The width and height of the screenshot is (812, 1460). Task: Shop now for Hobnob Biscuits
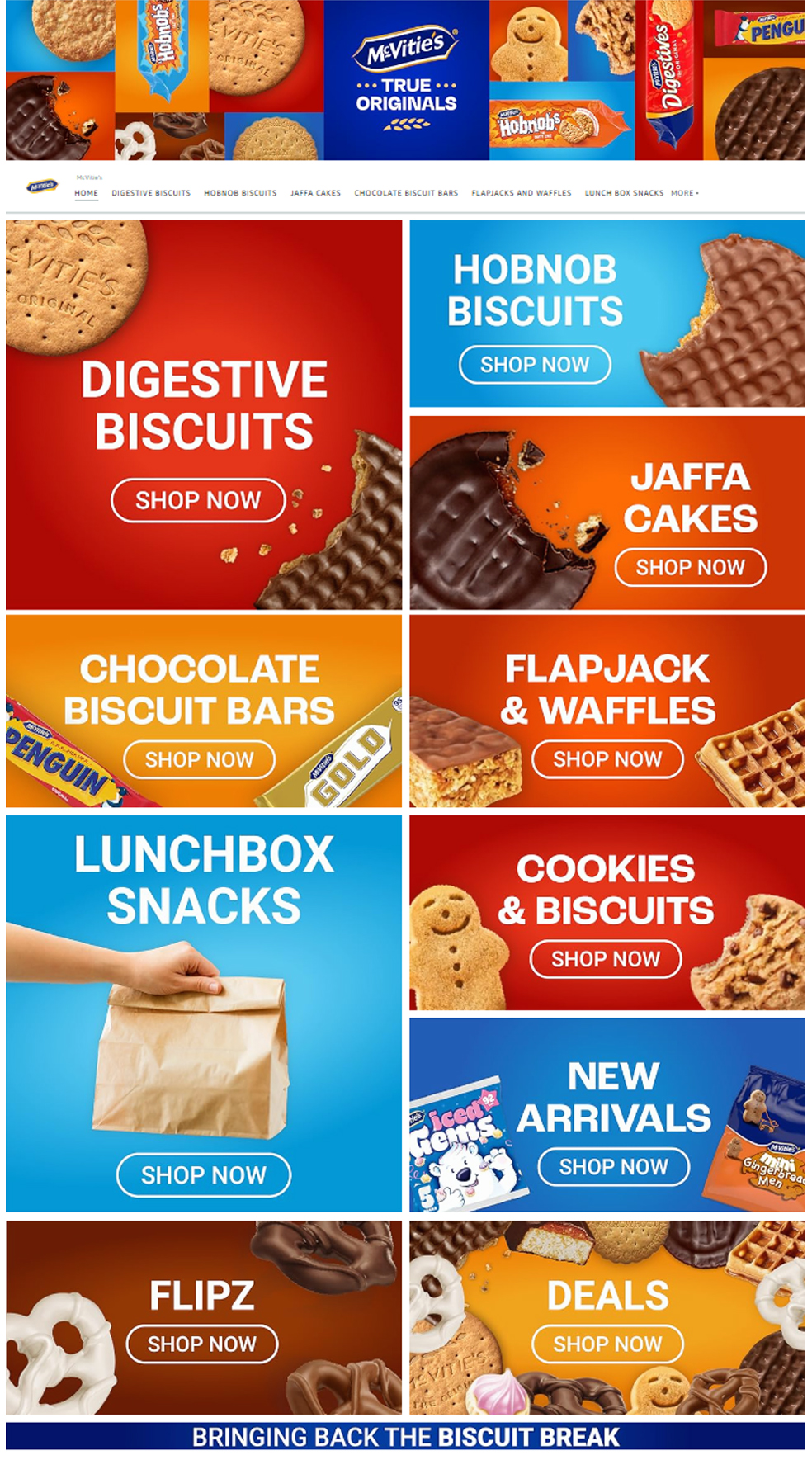[x=535, y=365]
